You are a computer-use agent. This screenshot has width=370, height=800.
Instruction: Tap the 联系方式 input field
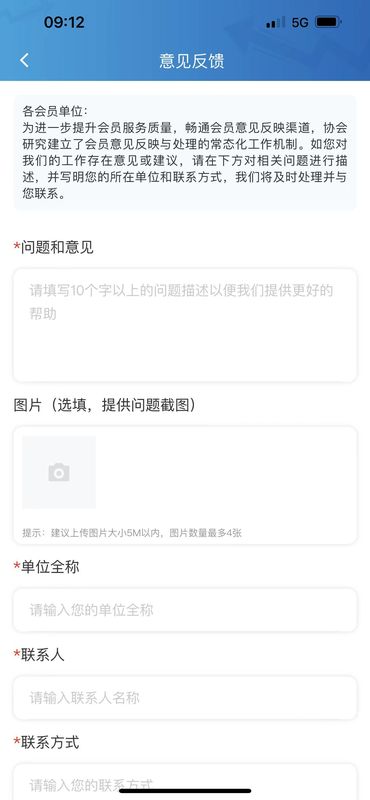[185, 782]
